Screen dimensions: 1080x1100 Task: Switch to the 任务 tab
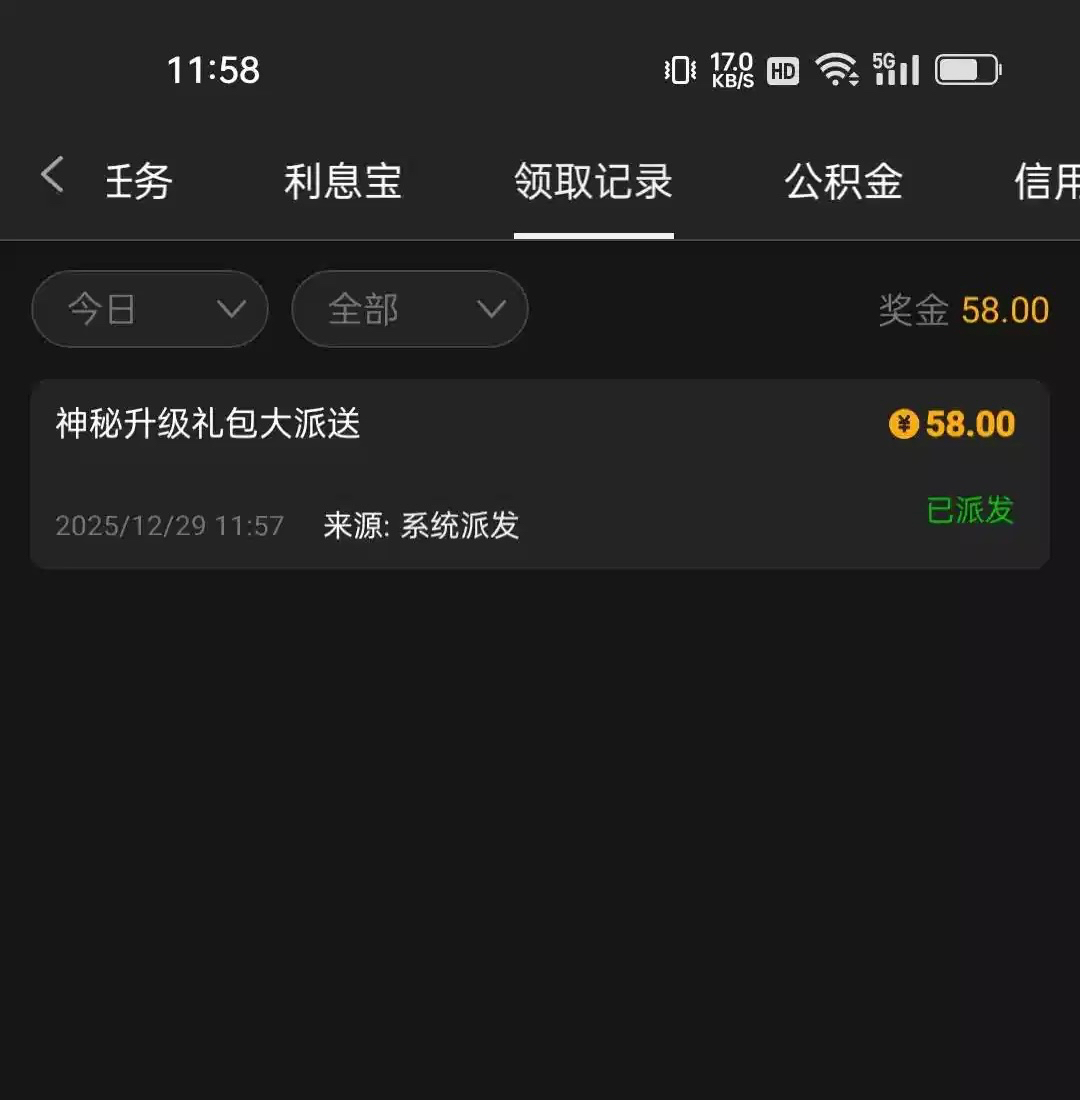tap(139, 182)
